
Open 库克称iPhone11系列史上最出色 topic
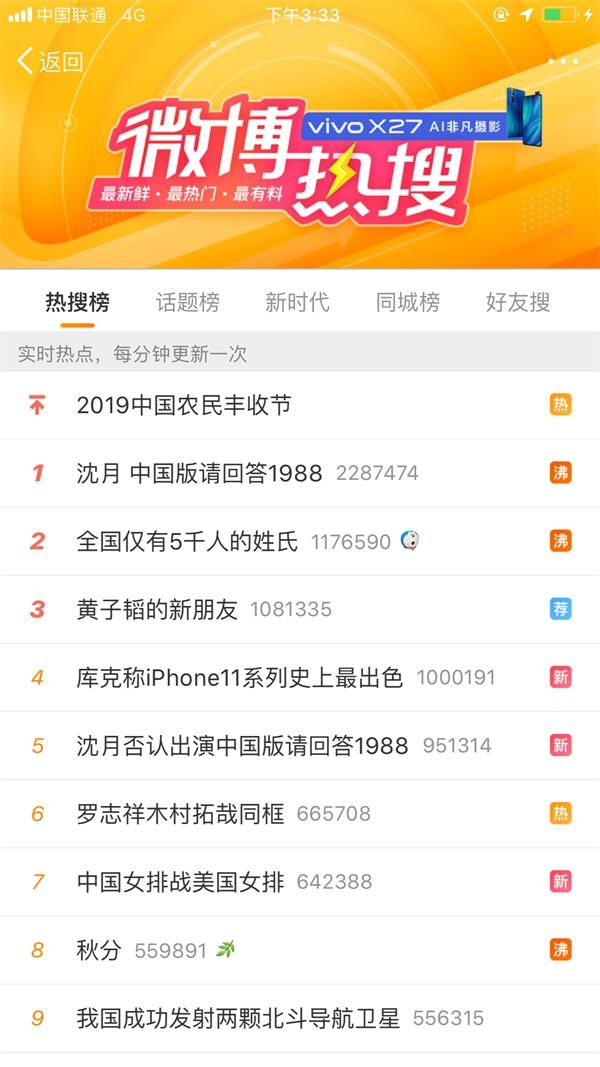point(239,677)
